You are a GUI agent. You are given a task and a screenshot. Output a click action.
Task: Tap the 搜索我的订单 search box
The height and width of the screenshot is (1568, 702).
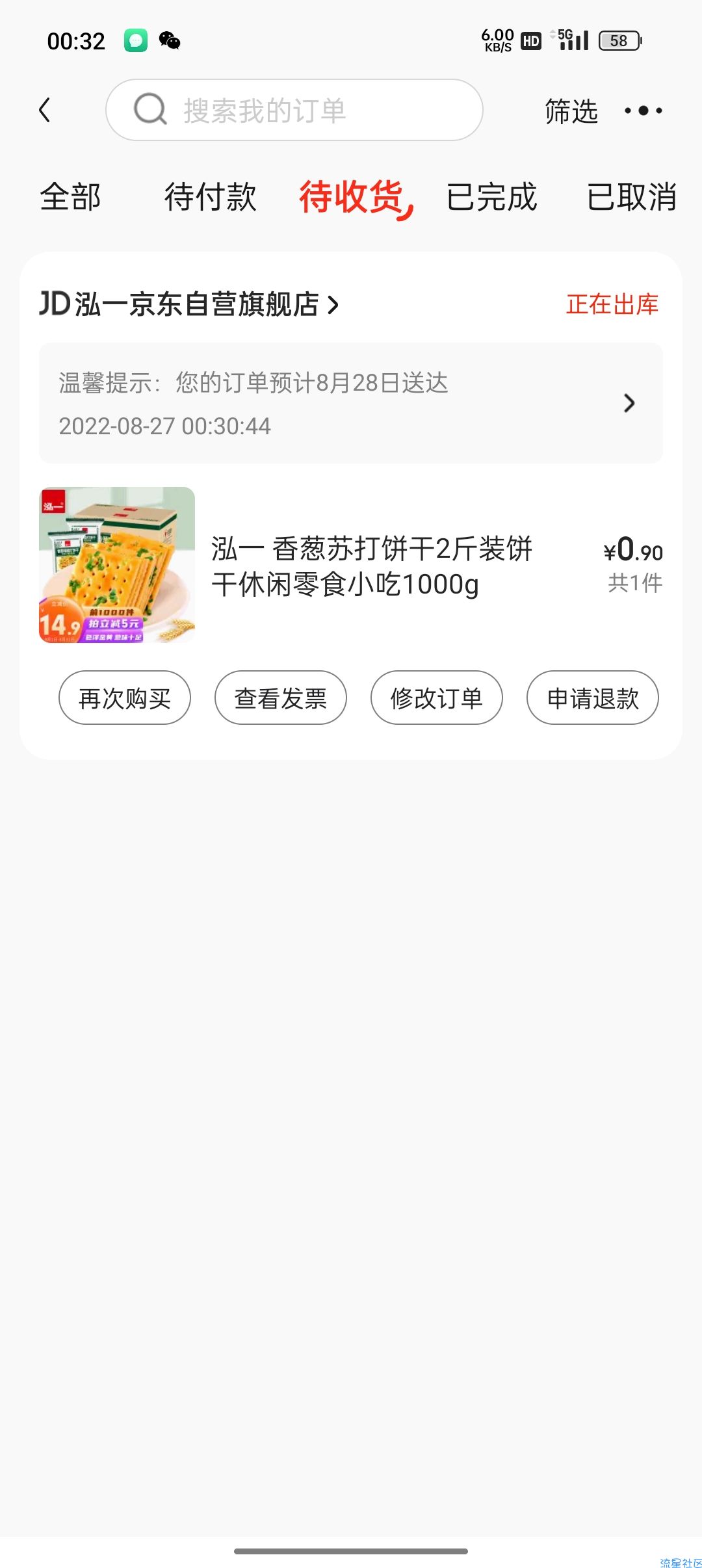point(294,110)
